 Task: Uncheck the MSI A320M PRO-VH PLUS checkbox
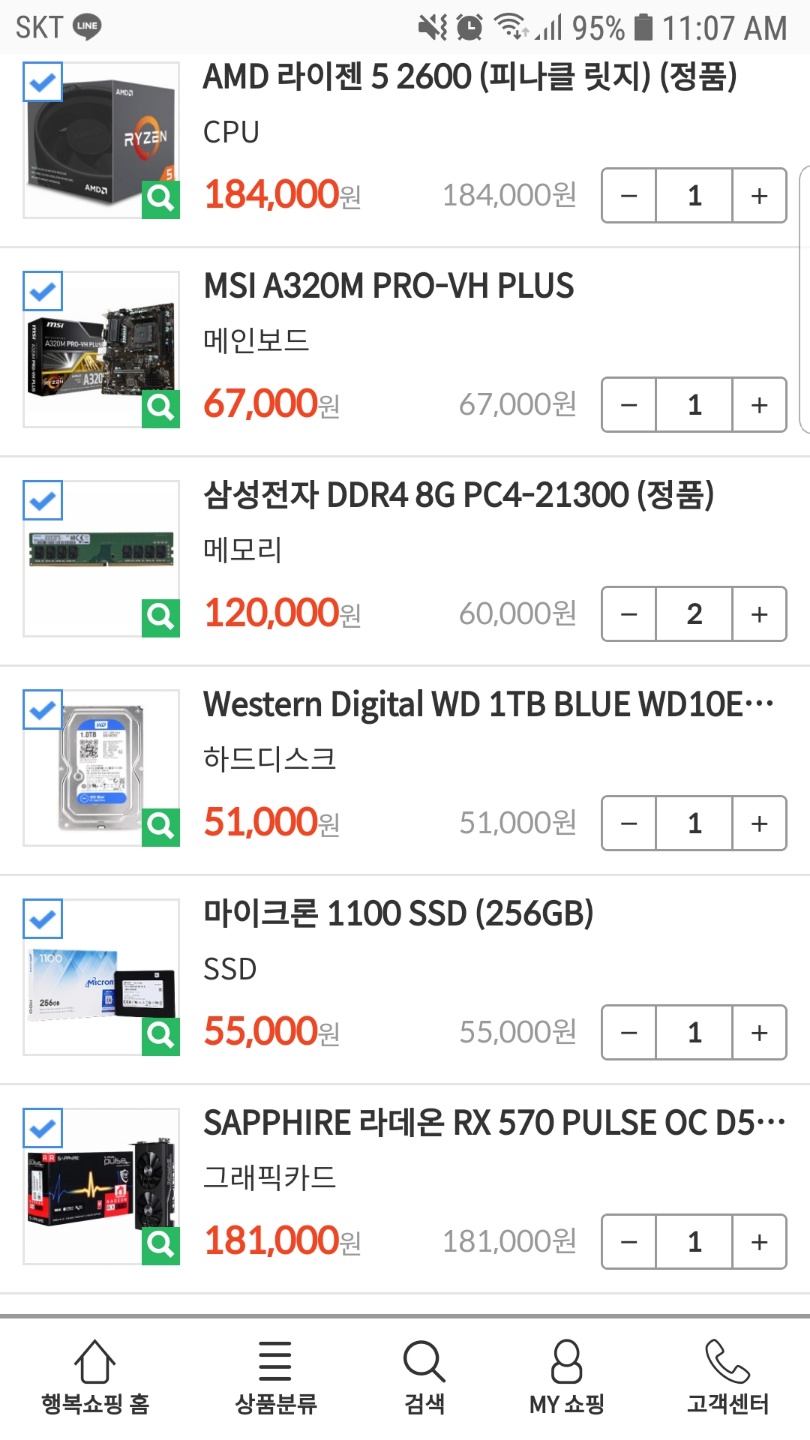point(42,292)
